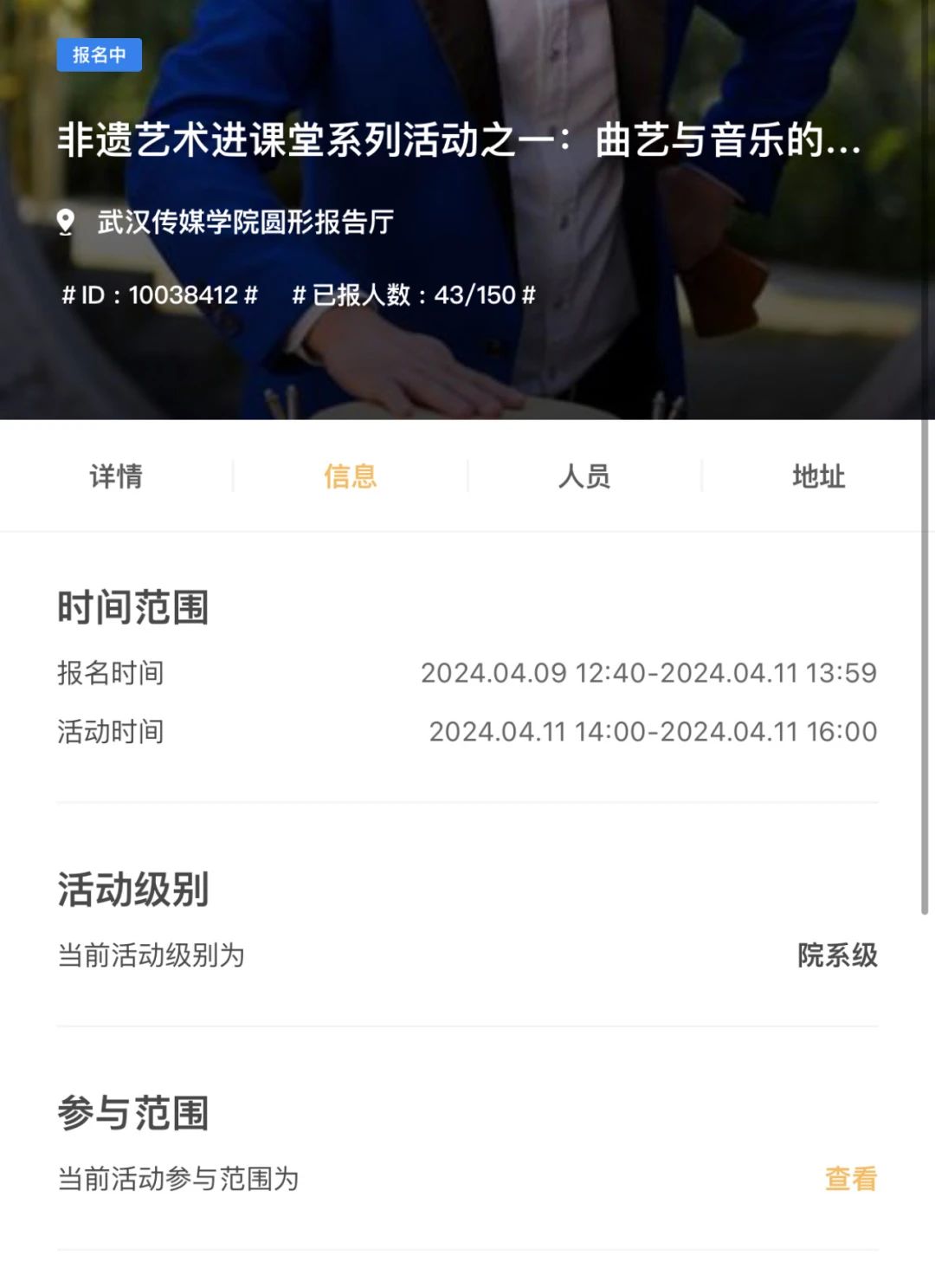935x1288 pixels.
Task: Open the 人员 tab
Action: coord(584,476)
